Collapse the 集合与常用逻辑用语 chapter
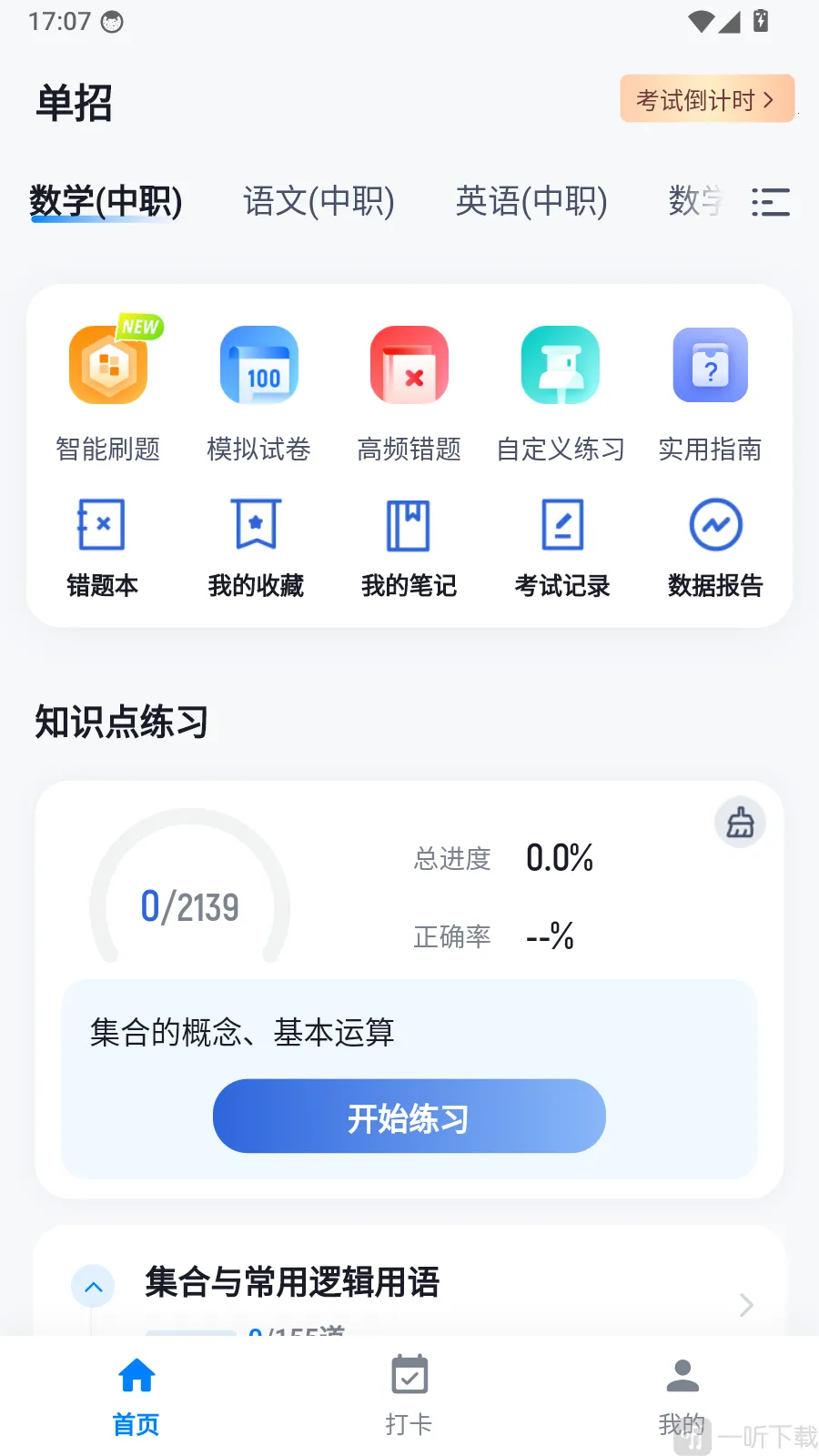 click(x=93, y=1287)
